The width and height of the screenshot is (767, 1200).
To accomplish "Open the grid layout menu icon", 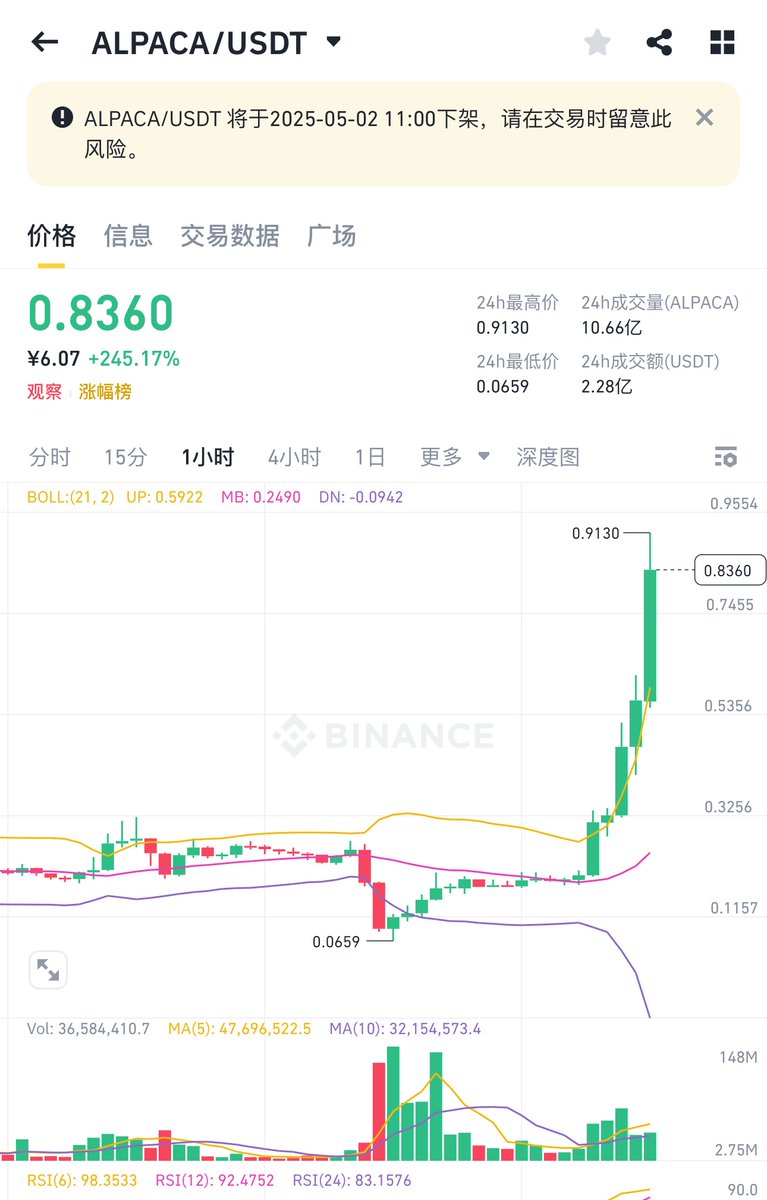I will click(722, 42).
